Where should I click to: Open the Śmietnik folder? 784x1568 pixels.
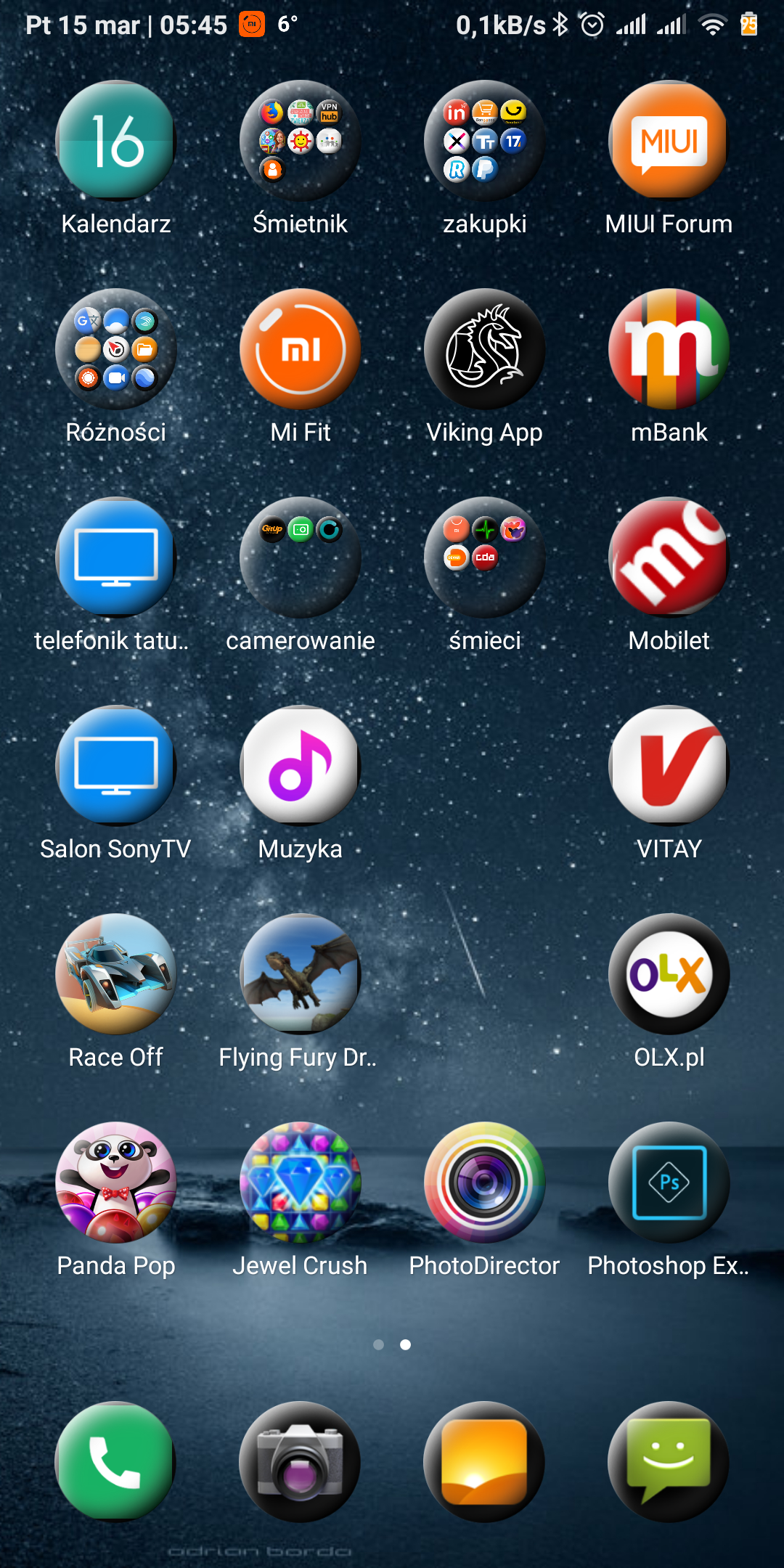[x=301, y=140]
